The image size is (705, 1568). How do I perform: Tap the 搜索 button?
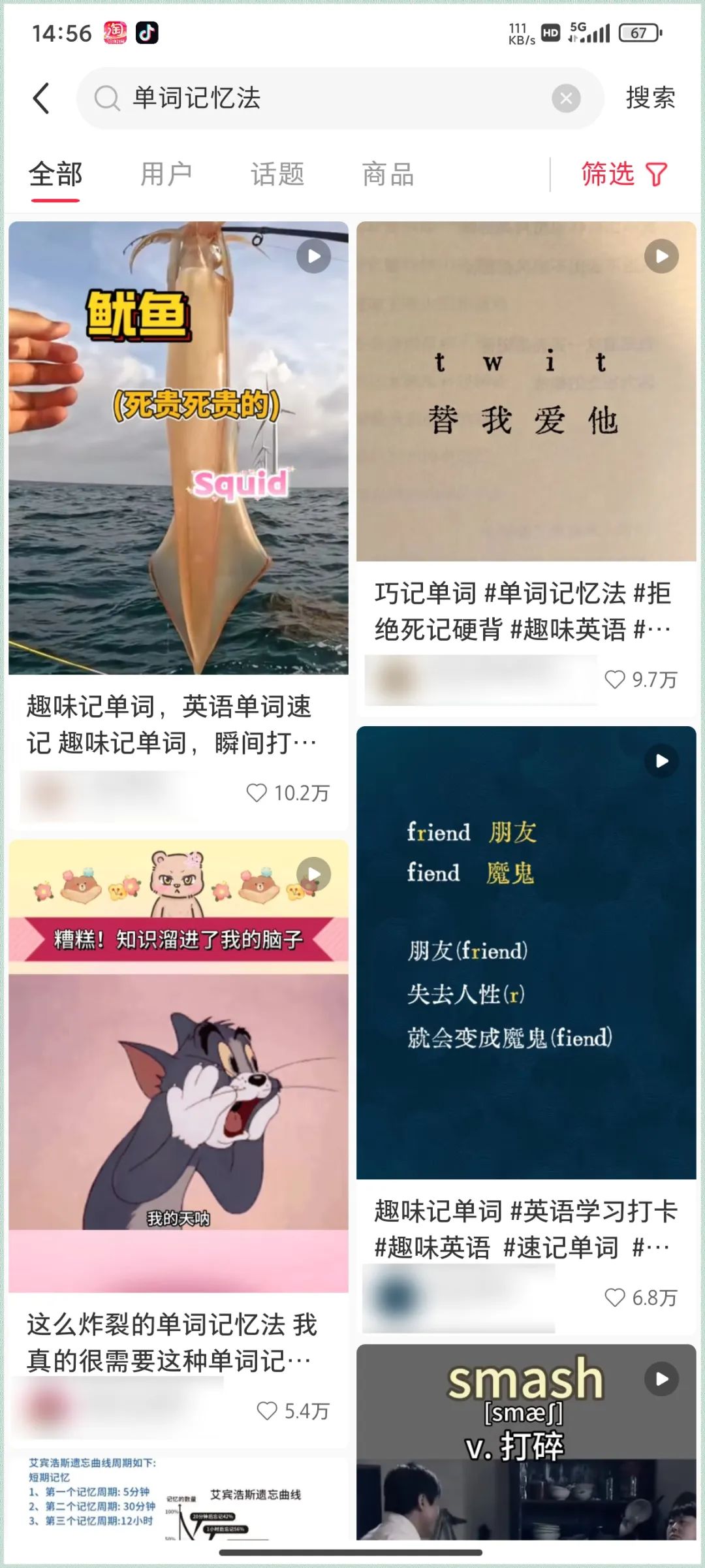650,99
